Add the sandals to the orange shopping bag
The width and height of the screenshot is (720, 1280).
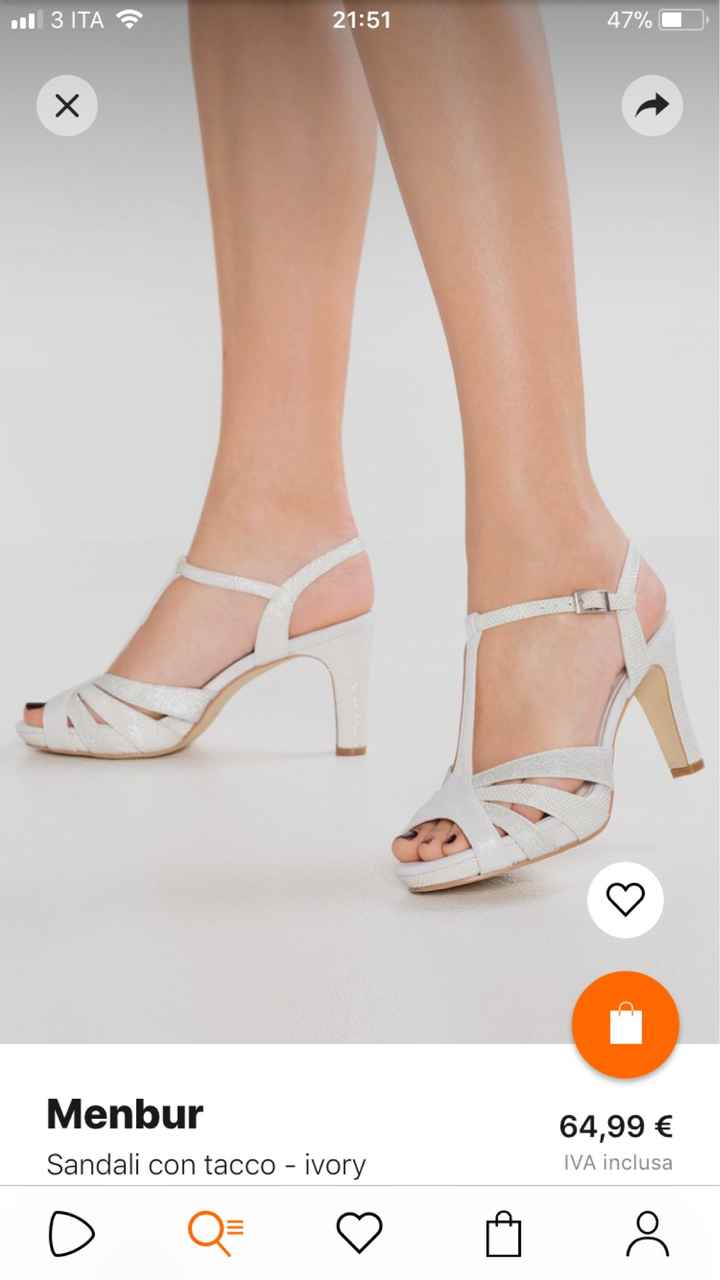[624, 1025]
